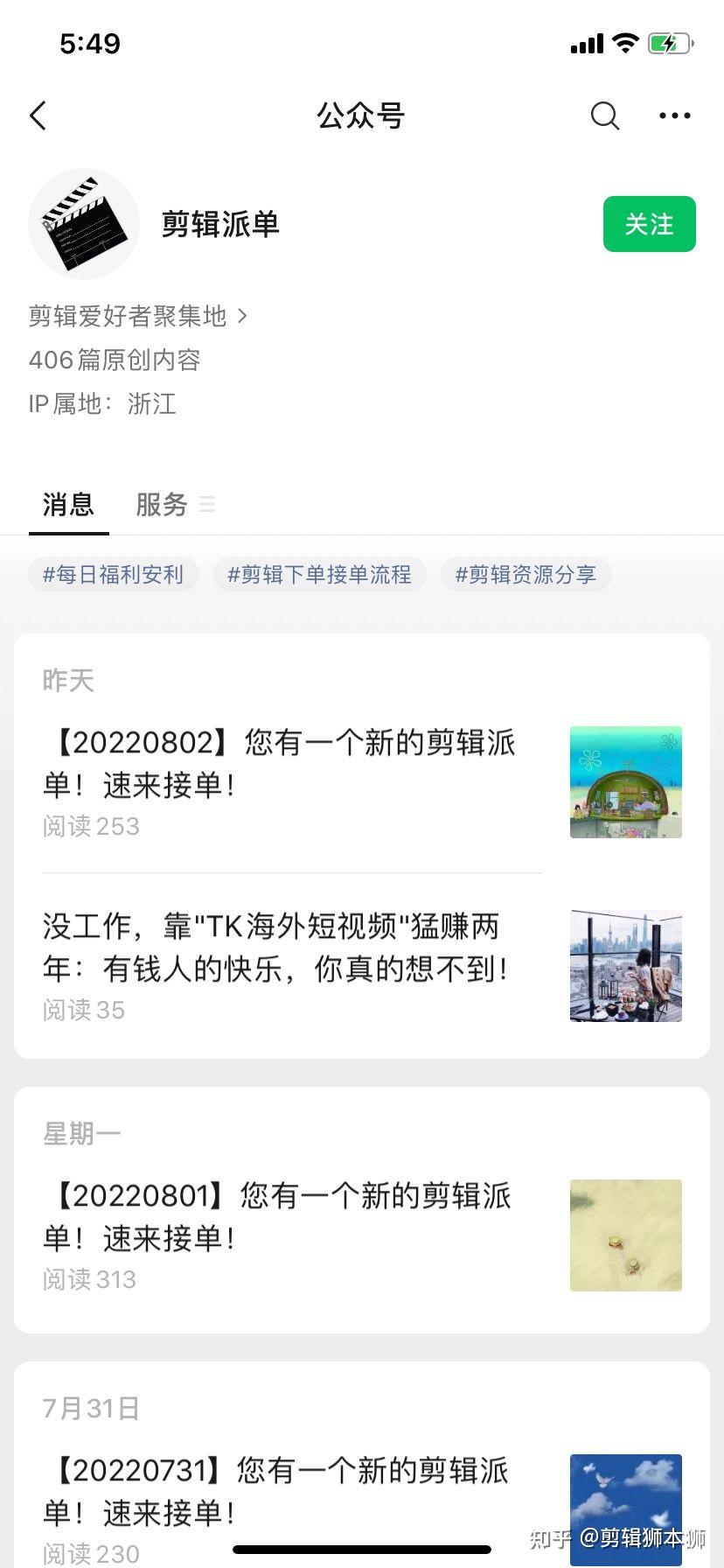Select the #剪辑资源分享 topic tag
The height and width of the screenshot is (1568, 724).
tap(526, 574)
